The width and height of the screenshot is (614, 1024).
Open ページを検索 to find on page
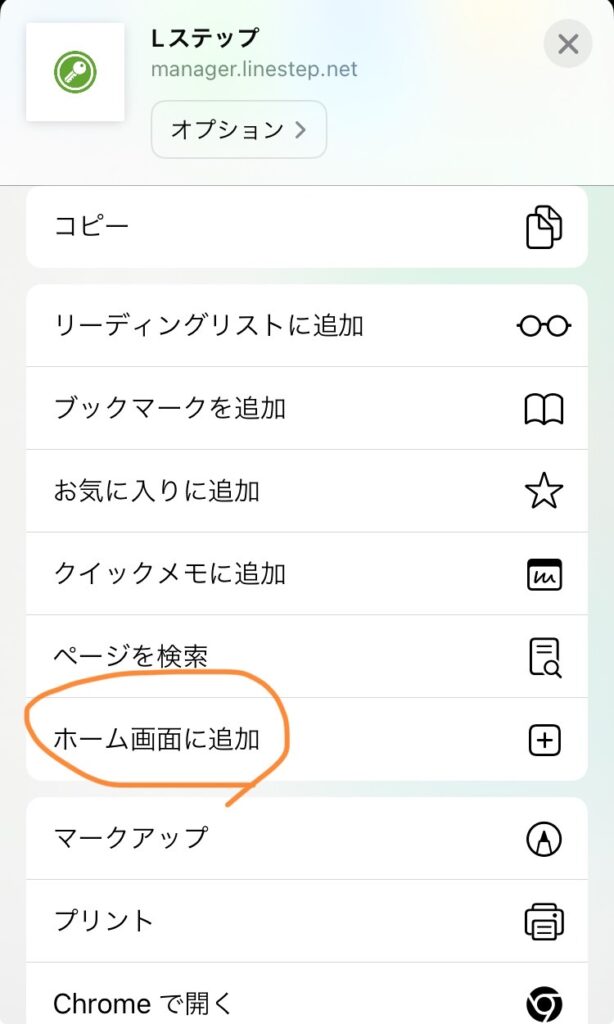click(306, 657)
